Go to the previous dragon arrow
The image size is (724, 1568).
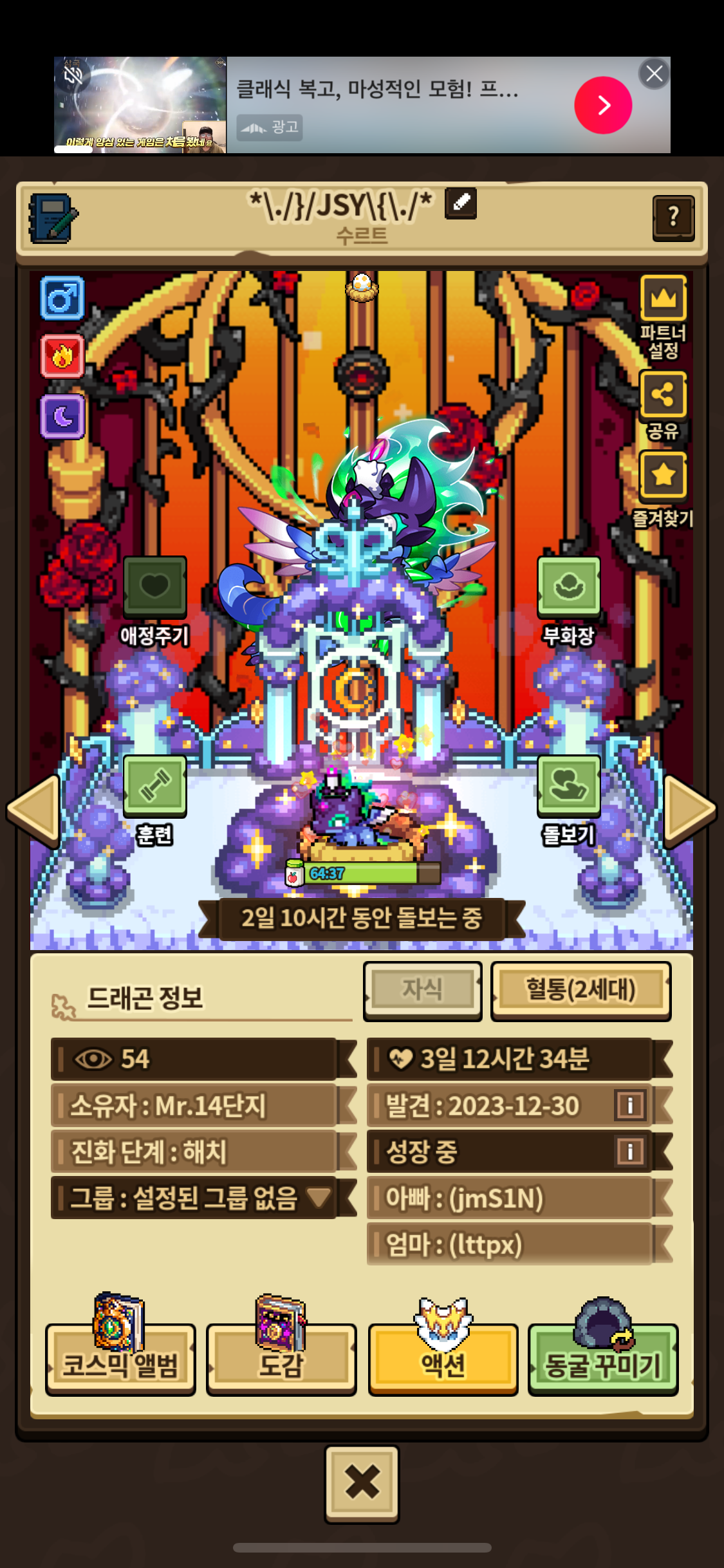coord(33,810)
